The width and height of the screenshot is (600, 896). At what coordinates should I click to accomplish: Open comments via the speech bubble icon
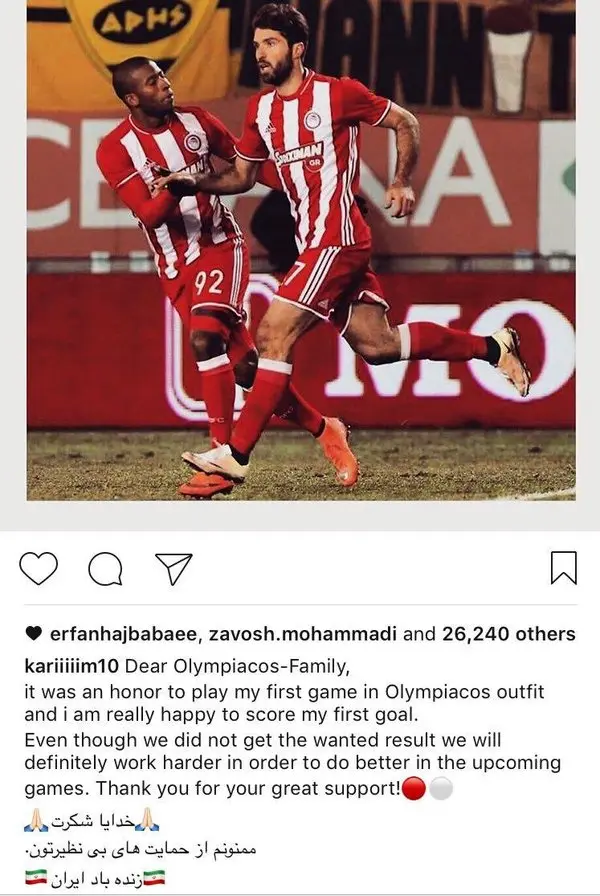tap(104, 569)
